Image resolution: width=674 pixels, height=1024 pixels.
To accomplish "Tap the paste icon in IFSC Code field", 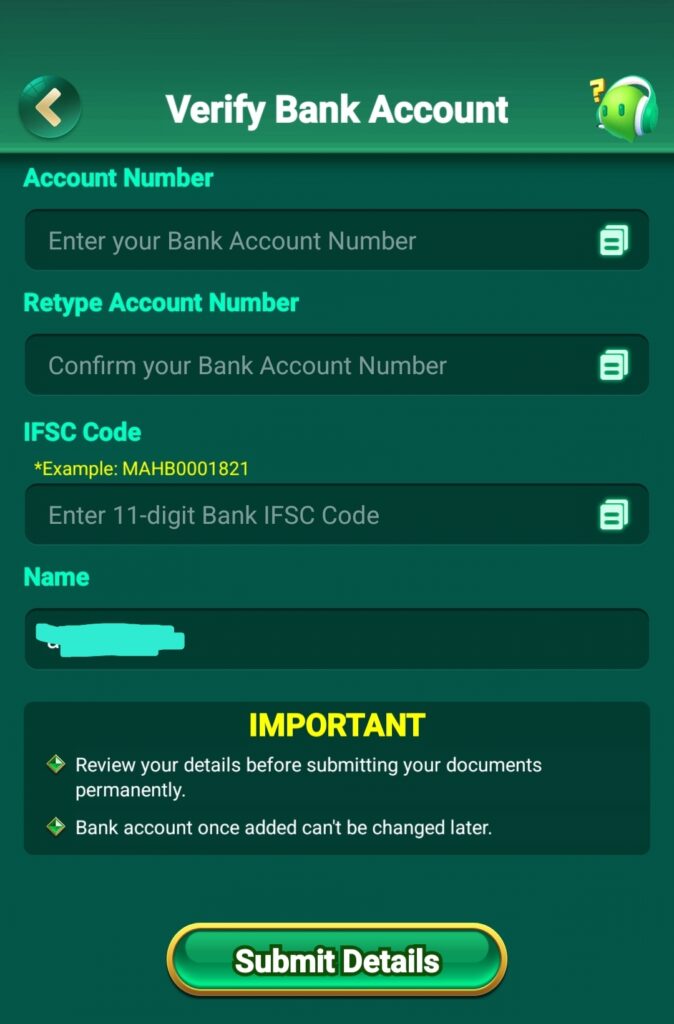I will point(613,516).
